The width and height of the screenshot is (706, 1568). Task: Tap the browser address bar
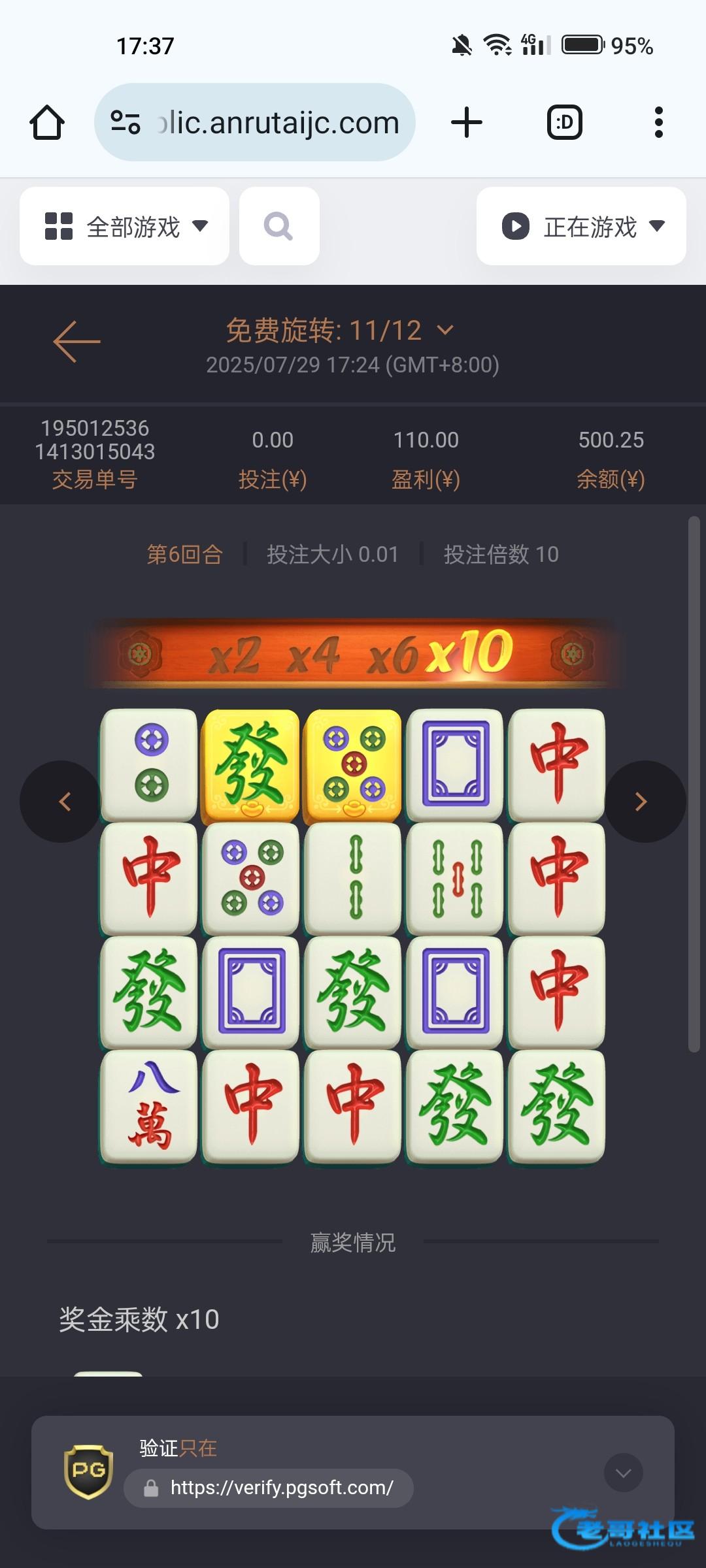255,122
